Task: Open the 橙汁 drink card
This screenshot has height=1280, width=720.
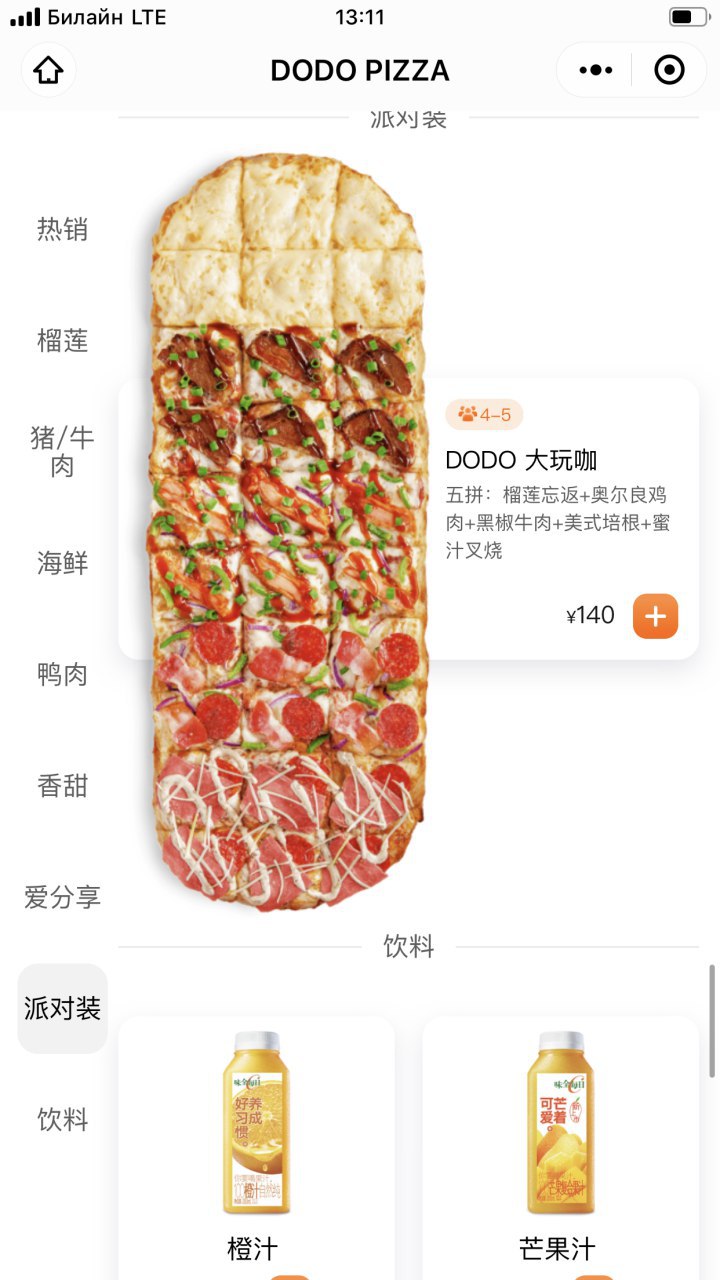Action: [256, 1148]
